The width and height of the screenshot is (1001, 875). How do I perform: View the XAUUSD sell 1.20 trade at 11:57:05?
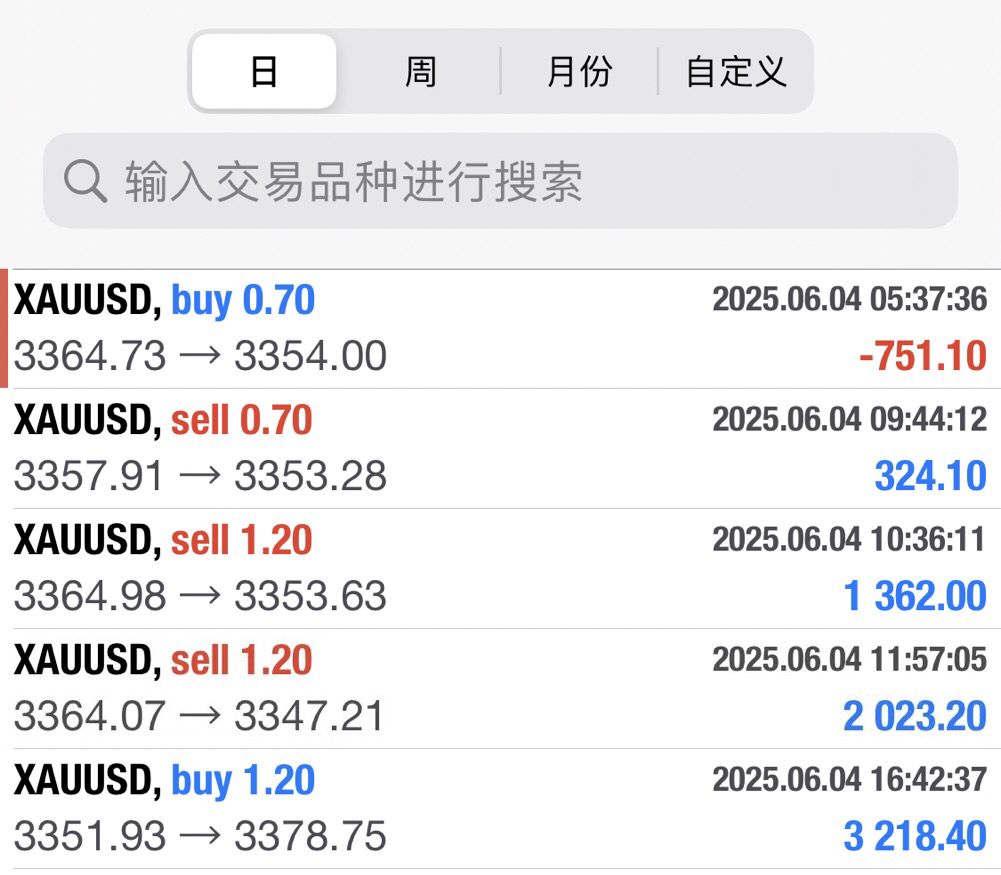click(x=500, y=689)
